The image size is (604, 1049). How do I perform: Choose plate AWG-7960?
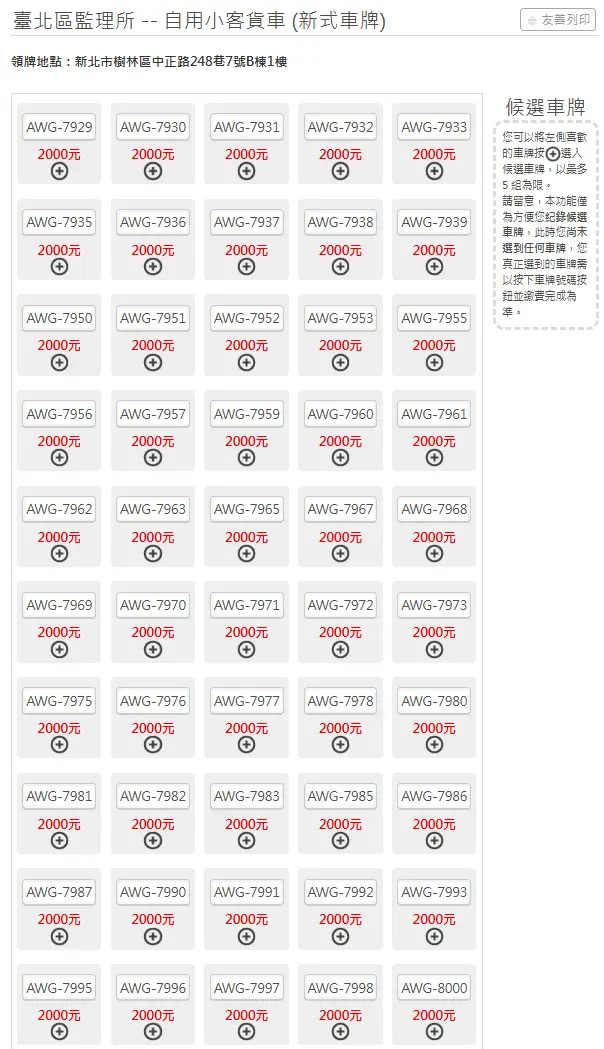point(340,414)
